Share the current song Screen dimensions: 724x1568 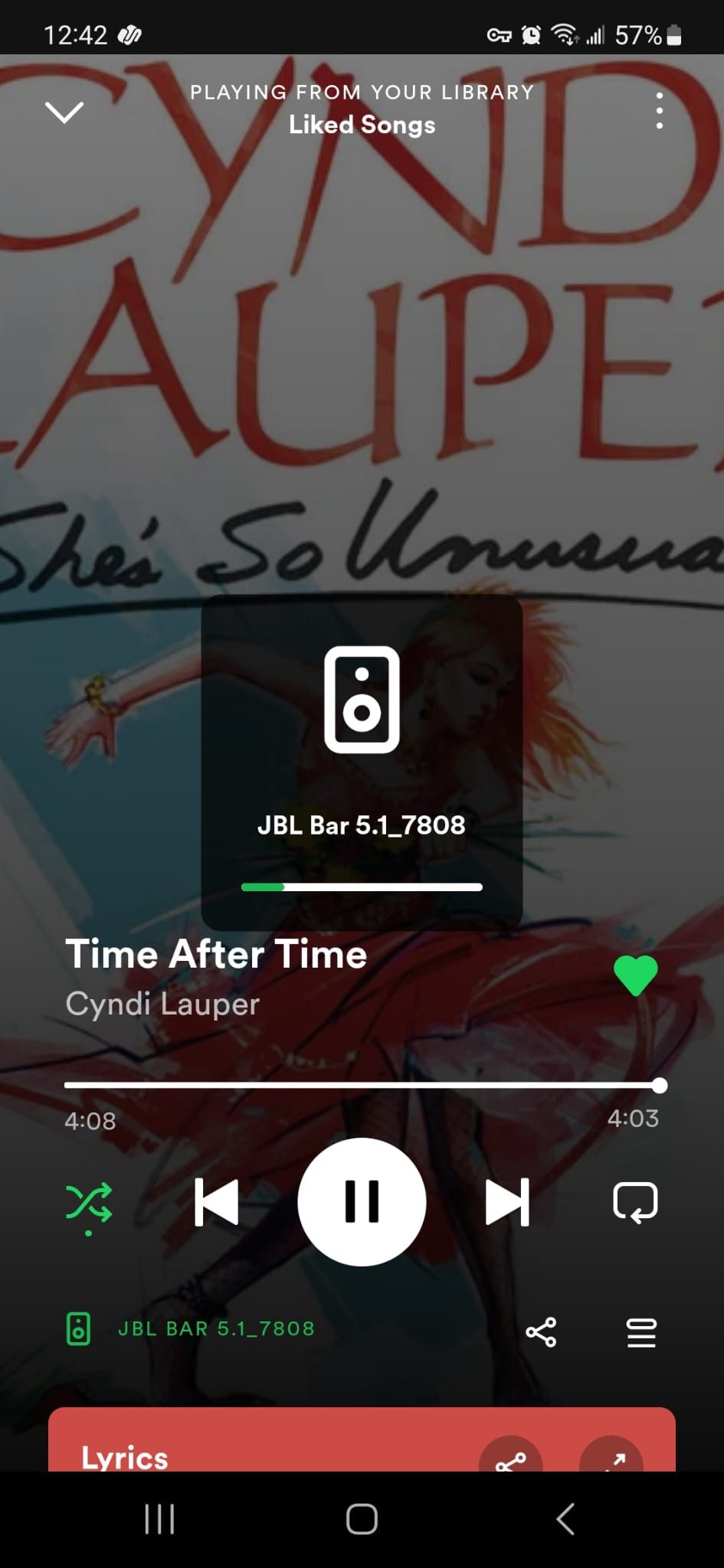(x=541, y=1332)
